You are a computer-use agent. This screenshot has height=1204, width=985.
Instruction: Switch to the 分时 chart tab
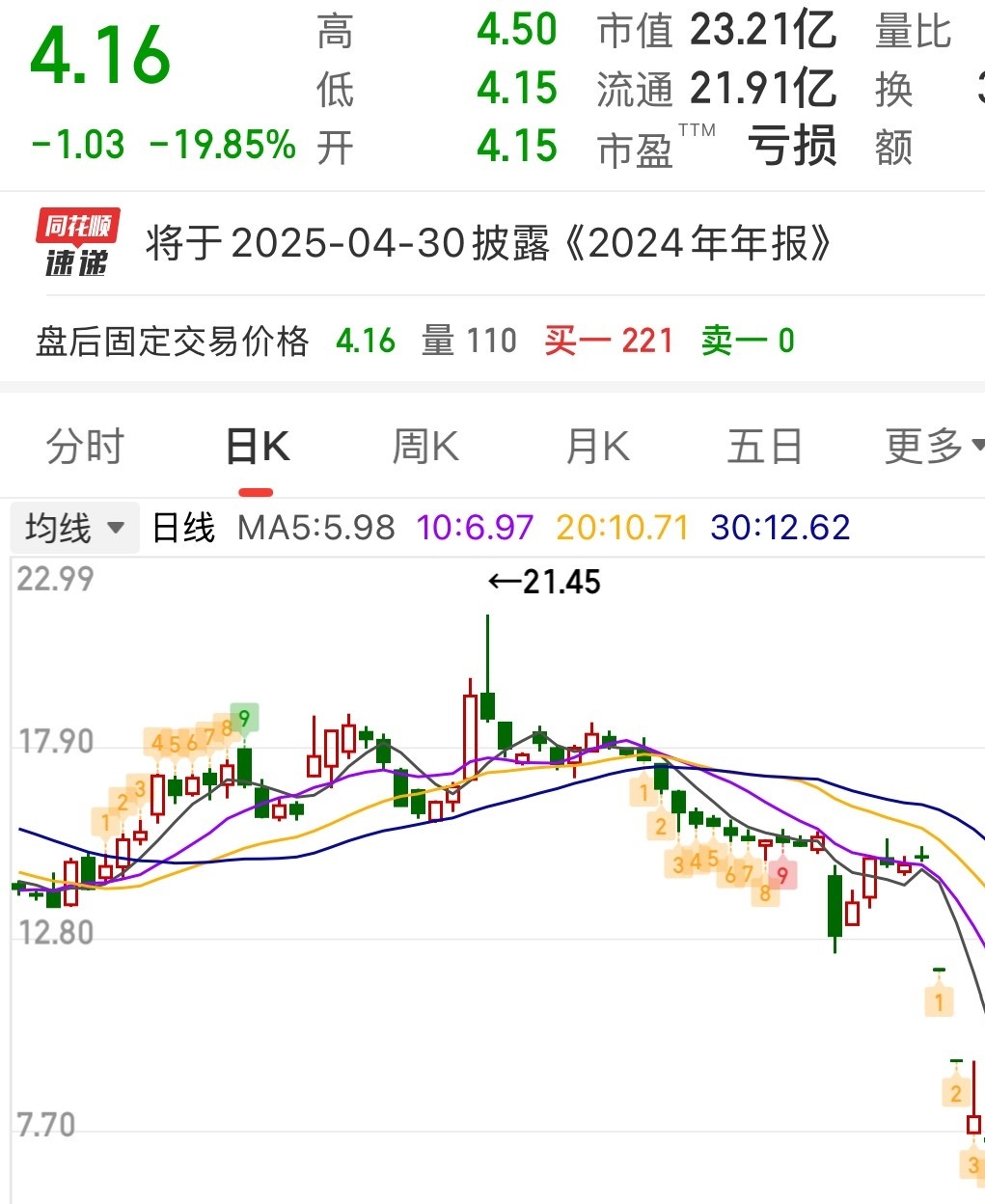85,446
